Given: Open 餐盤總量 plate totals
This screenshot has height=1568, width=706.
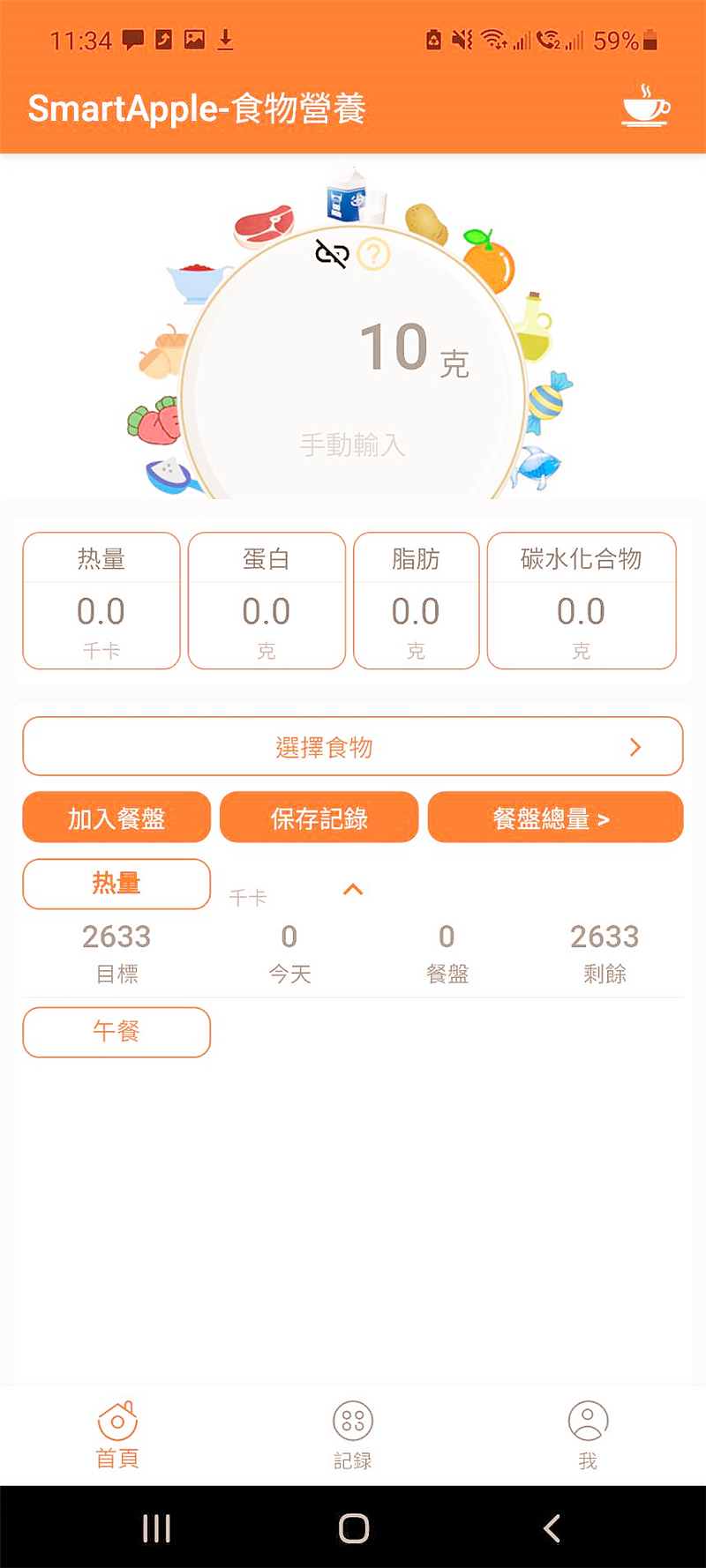Looking at the screenshot, I should tap(554, 818).
